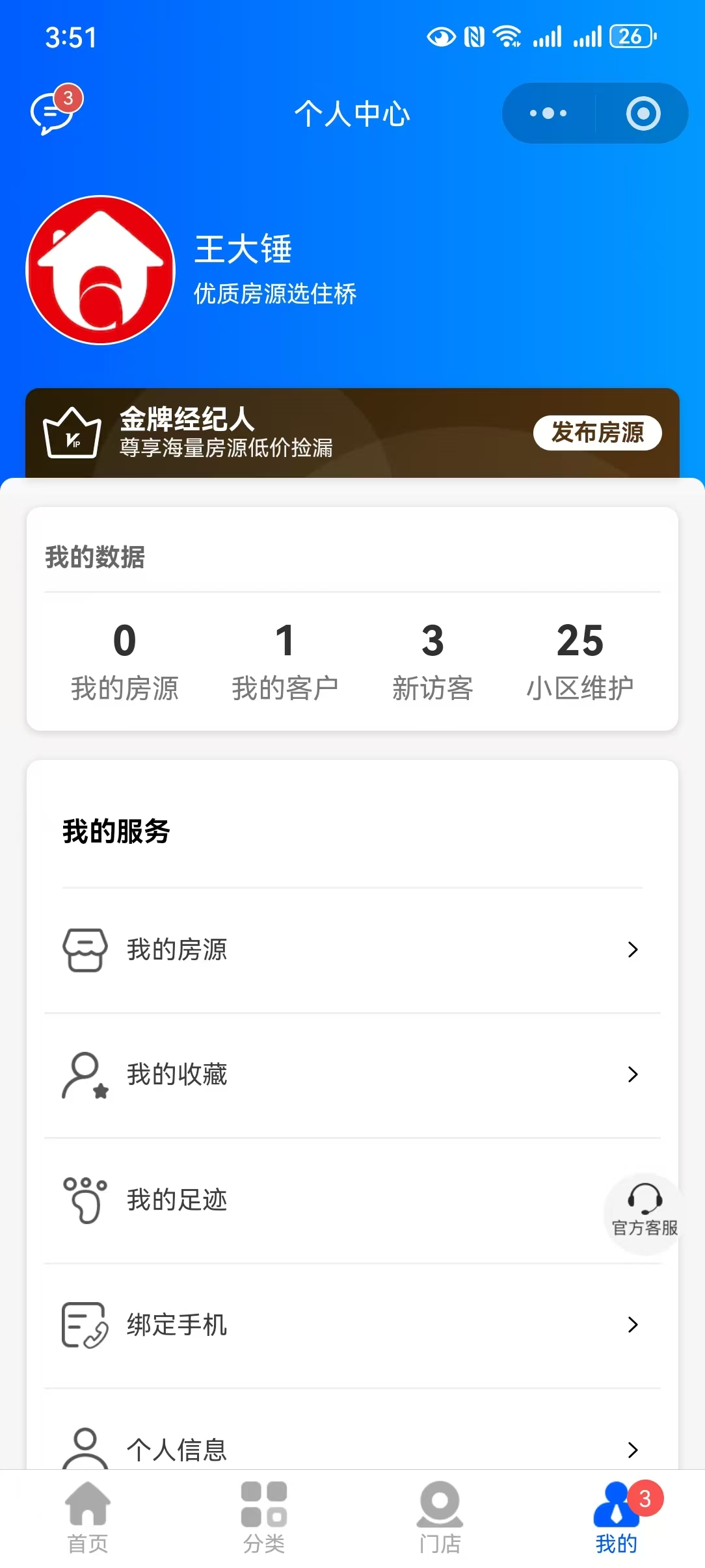Click the person-star icon for 我的收藏
705x1568 pixels.
tap(83, 1075)
